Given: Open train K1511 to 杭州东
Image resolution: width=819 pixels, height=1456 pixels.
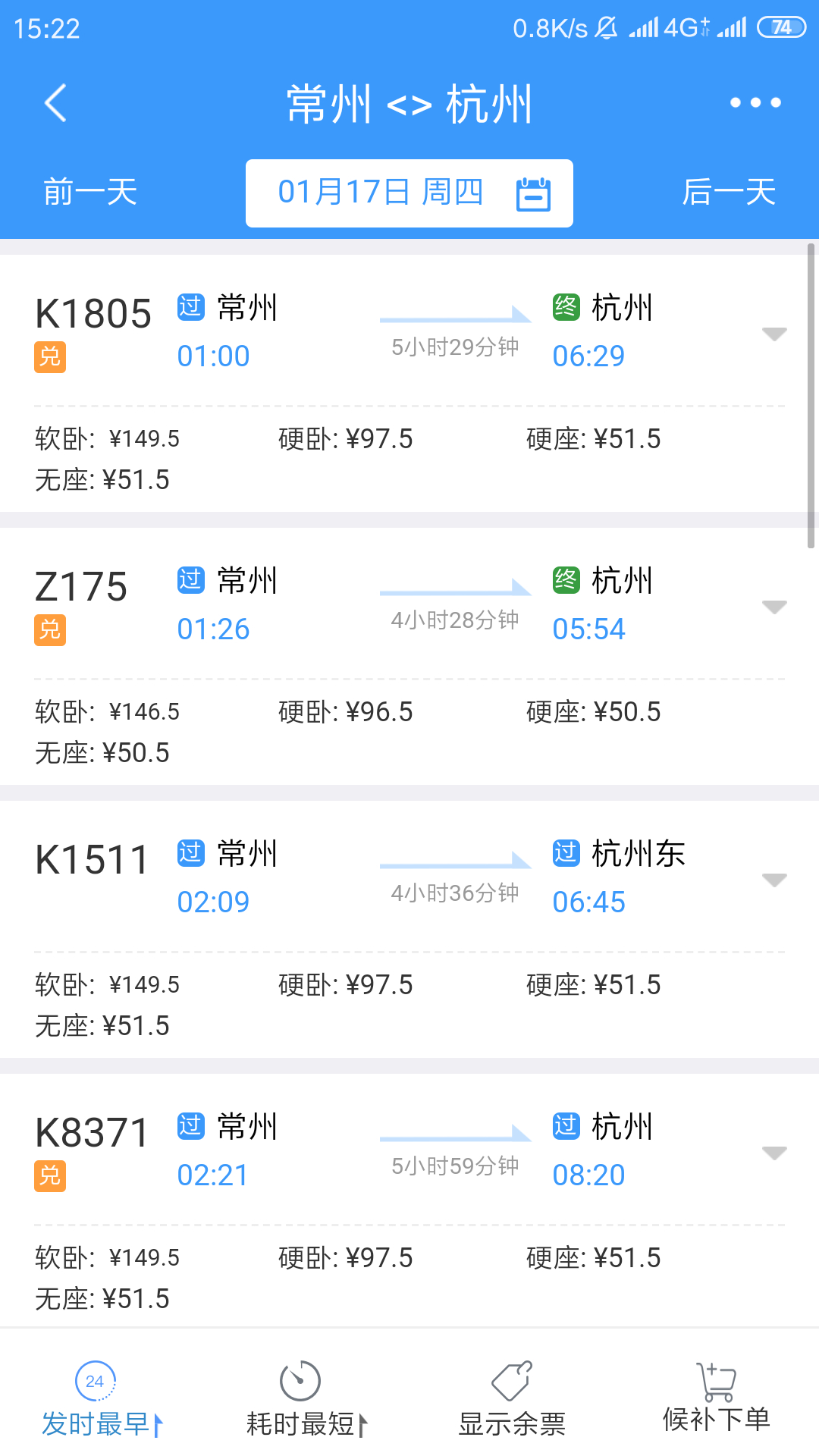Looking at the screenshot, I should [409, 929].
